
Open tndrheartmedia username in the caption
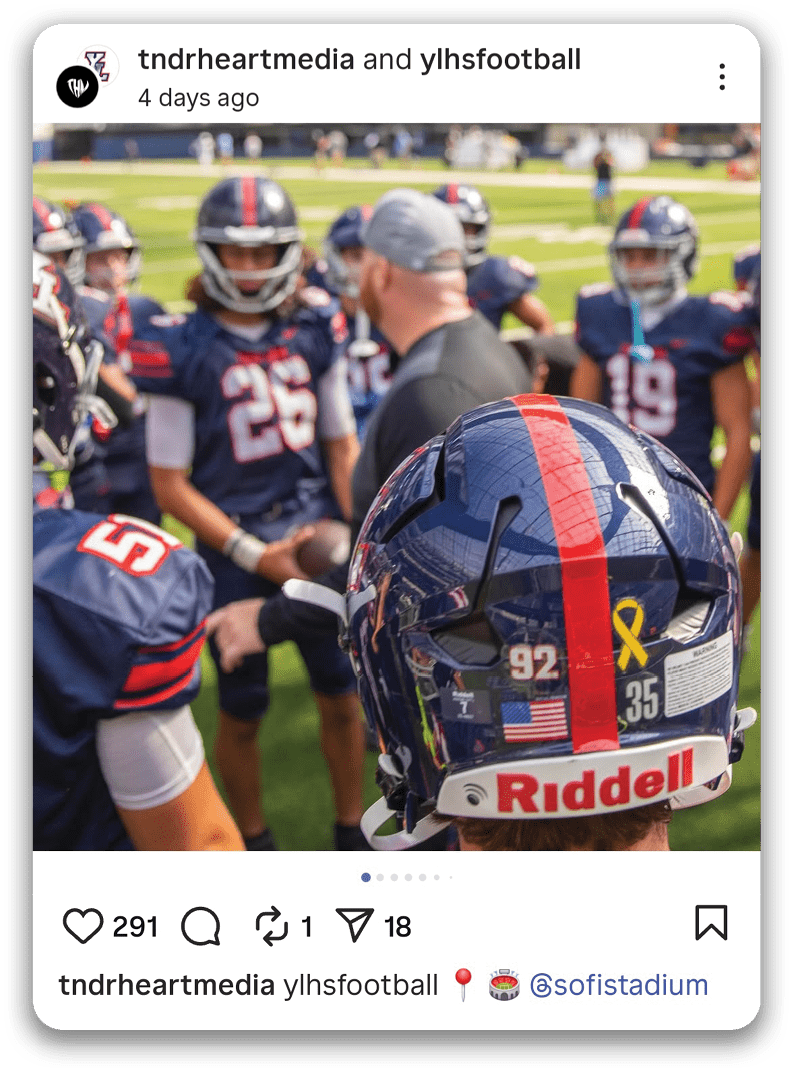166,985
